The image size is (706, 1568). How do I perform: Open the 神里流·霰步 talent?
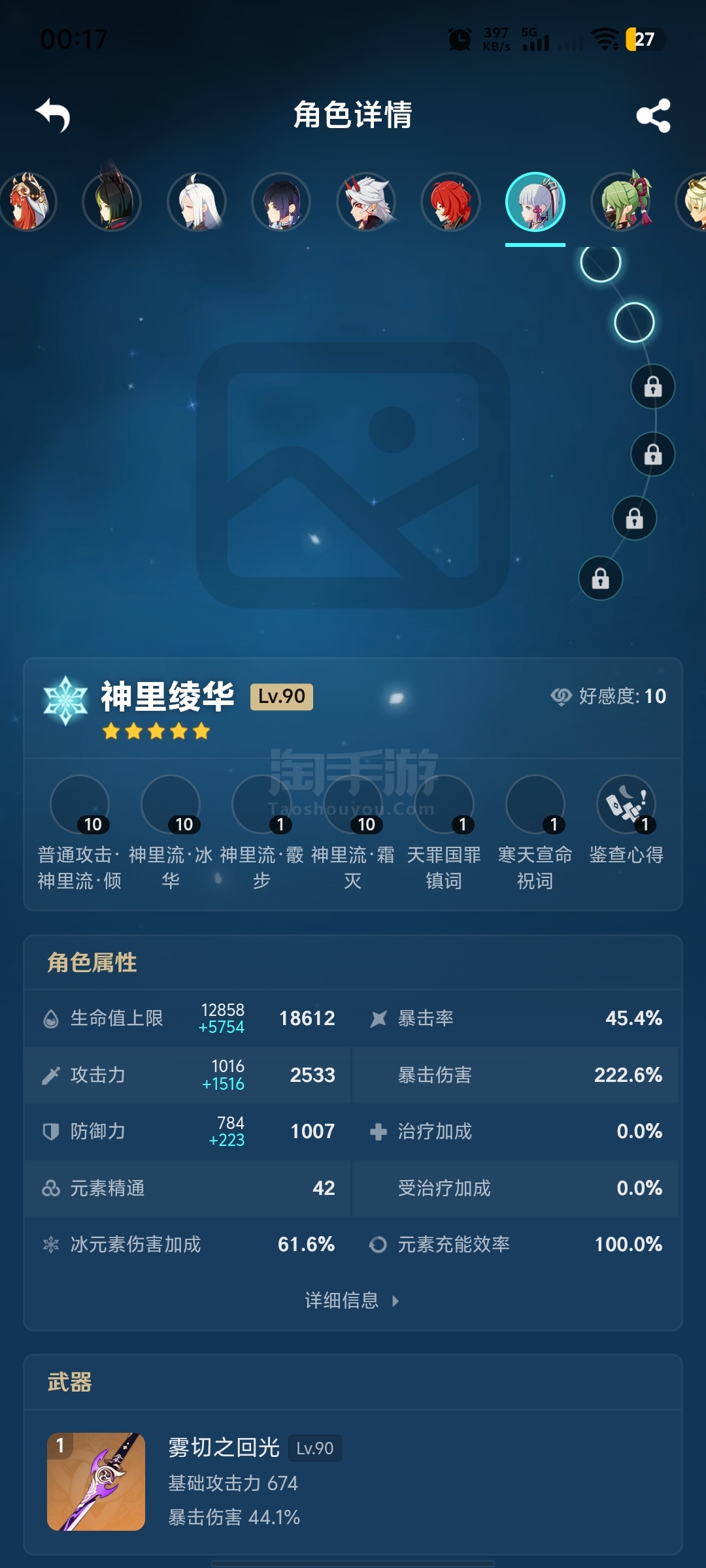point(261,833)
